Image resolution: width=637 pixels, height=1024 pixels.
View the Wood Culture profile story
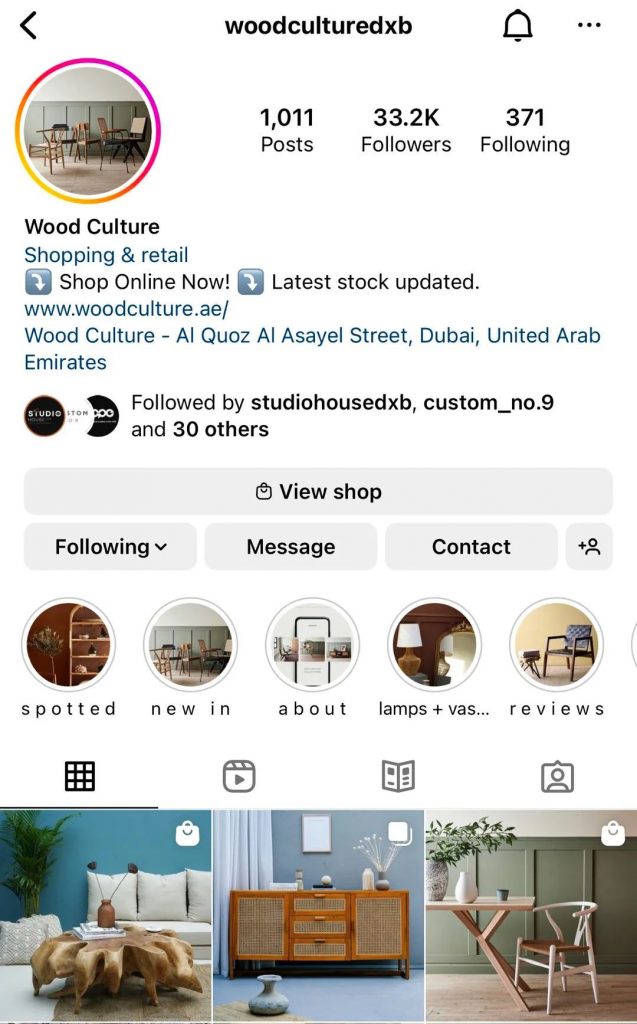(x=88, y=131)
